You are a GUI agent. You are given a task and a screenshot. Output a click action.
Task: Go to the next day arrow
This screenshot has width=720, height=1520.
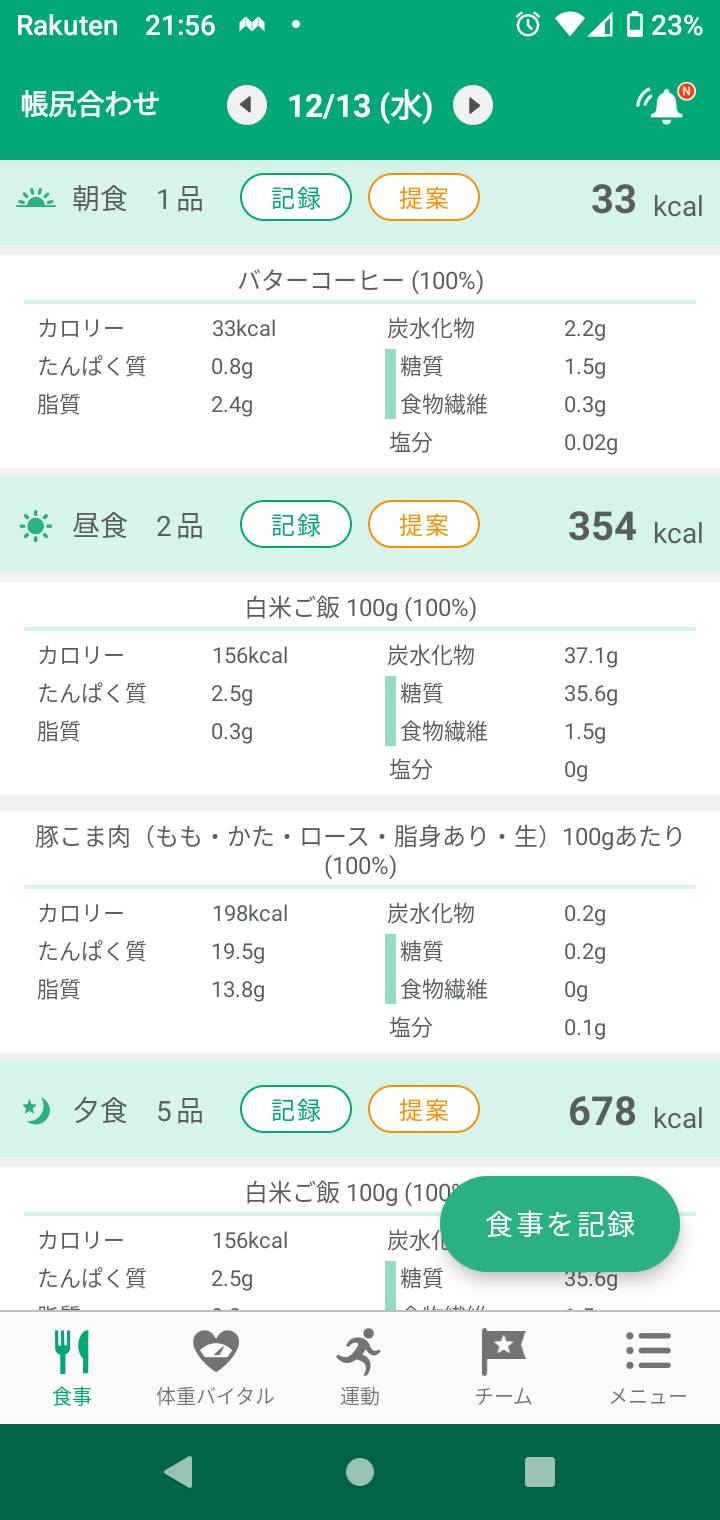[473, 105]
